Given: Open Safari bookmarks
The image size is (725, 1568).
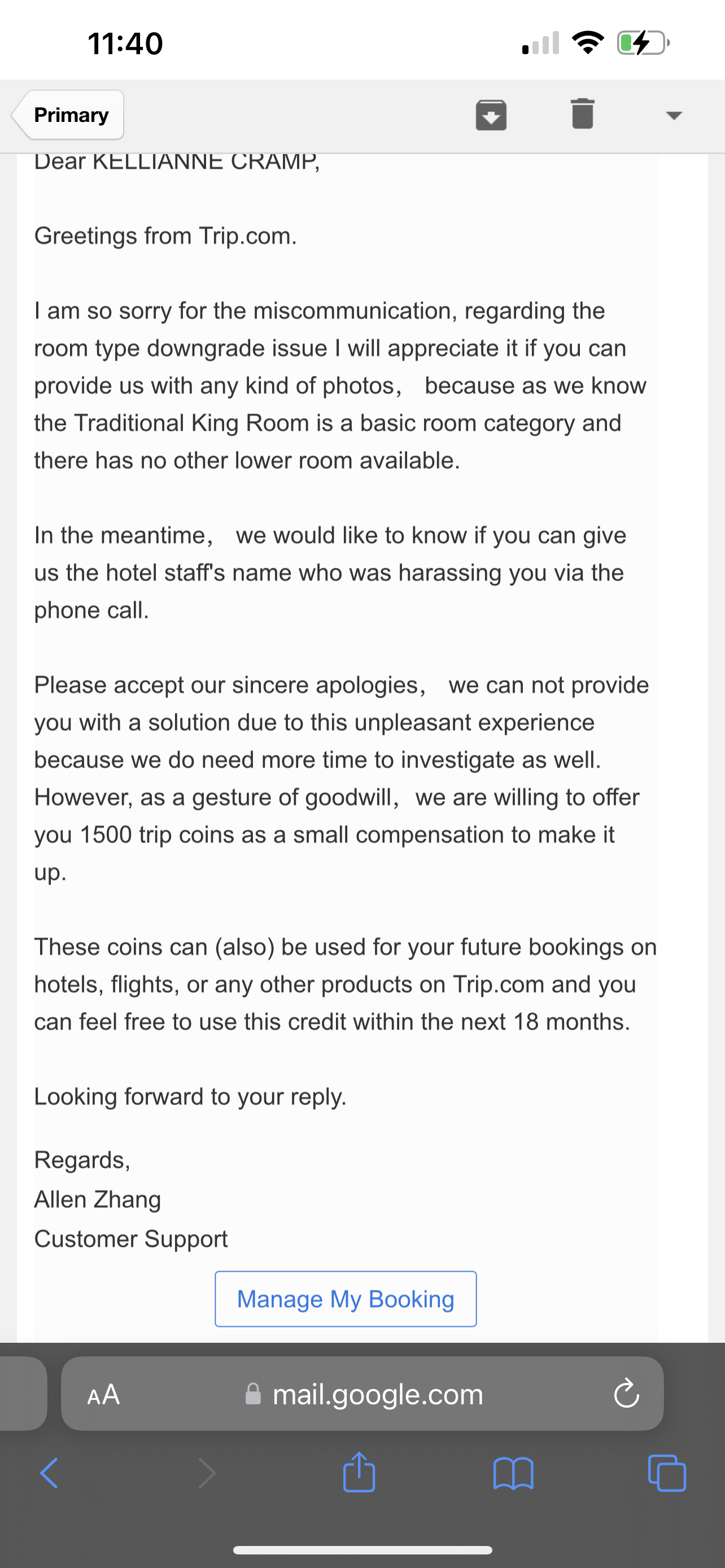Looking at the screenshot, I should (x=514, y=1473).
